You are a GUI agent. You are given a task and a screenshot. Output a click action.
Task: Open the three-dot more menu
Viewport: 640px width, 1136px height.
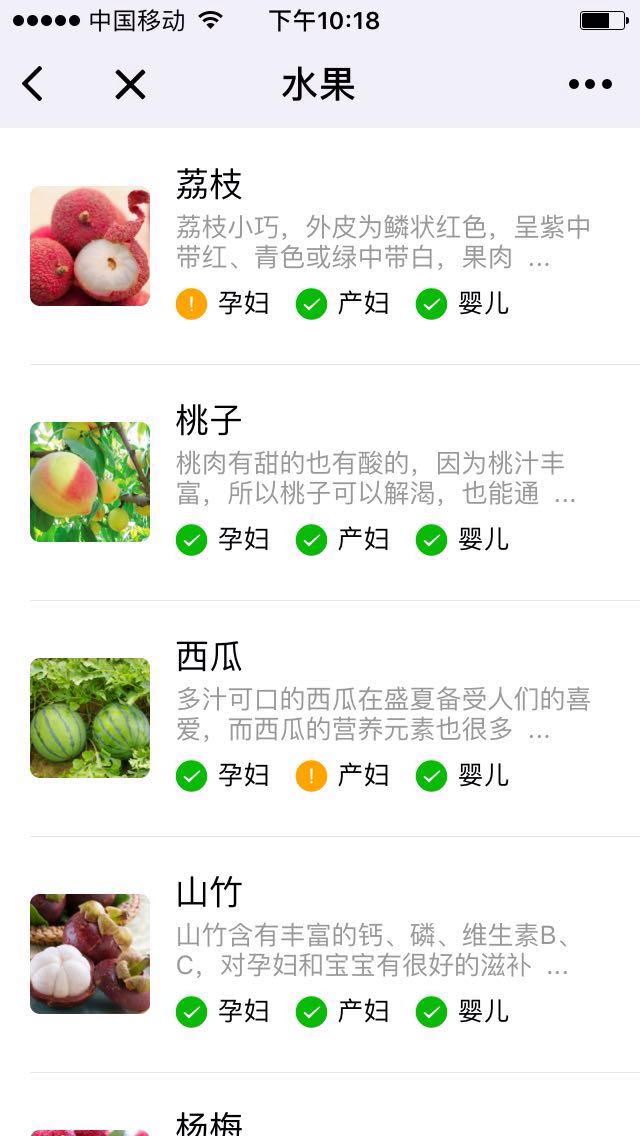point(590,84)
